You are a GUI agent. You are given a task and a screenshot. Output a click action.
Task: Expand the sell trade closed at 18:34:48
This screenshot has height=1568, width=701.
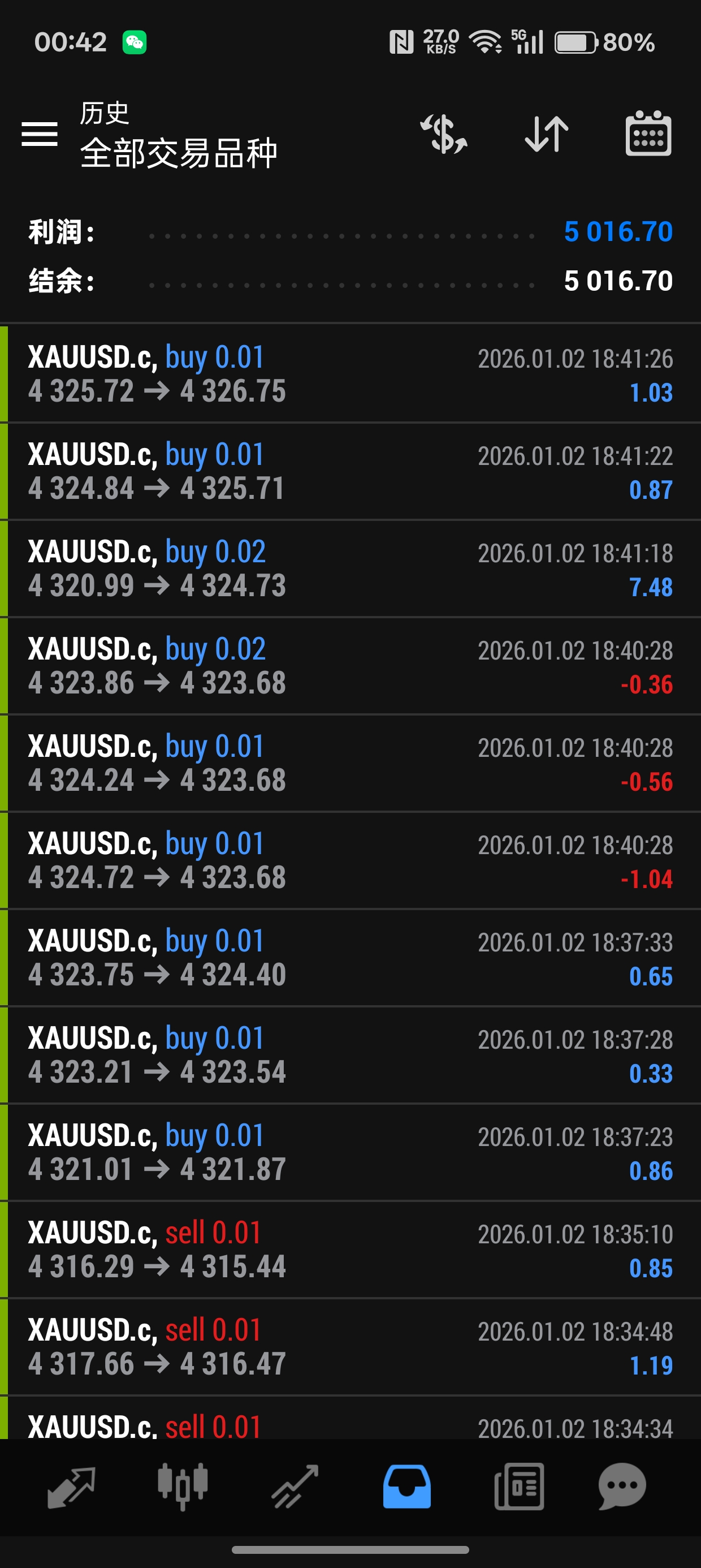coord(350,1347)
